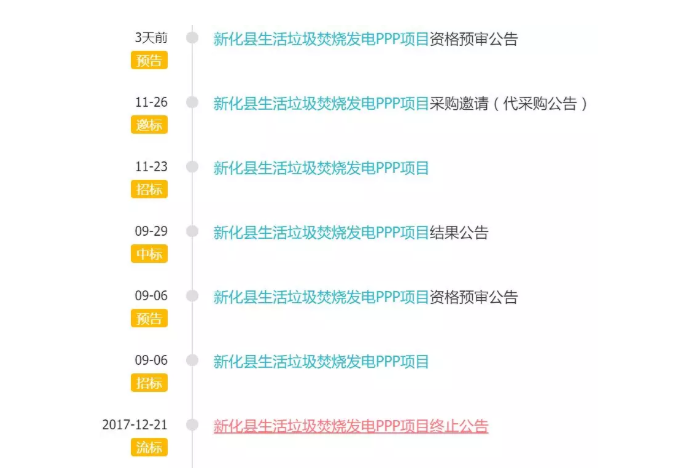Open the 结果公告 link dated 09-29

[350, 233]
